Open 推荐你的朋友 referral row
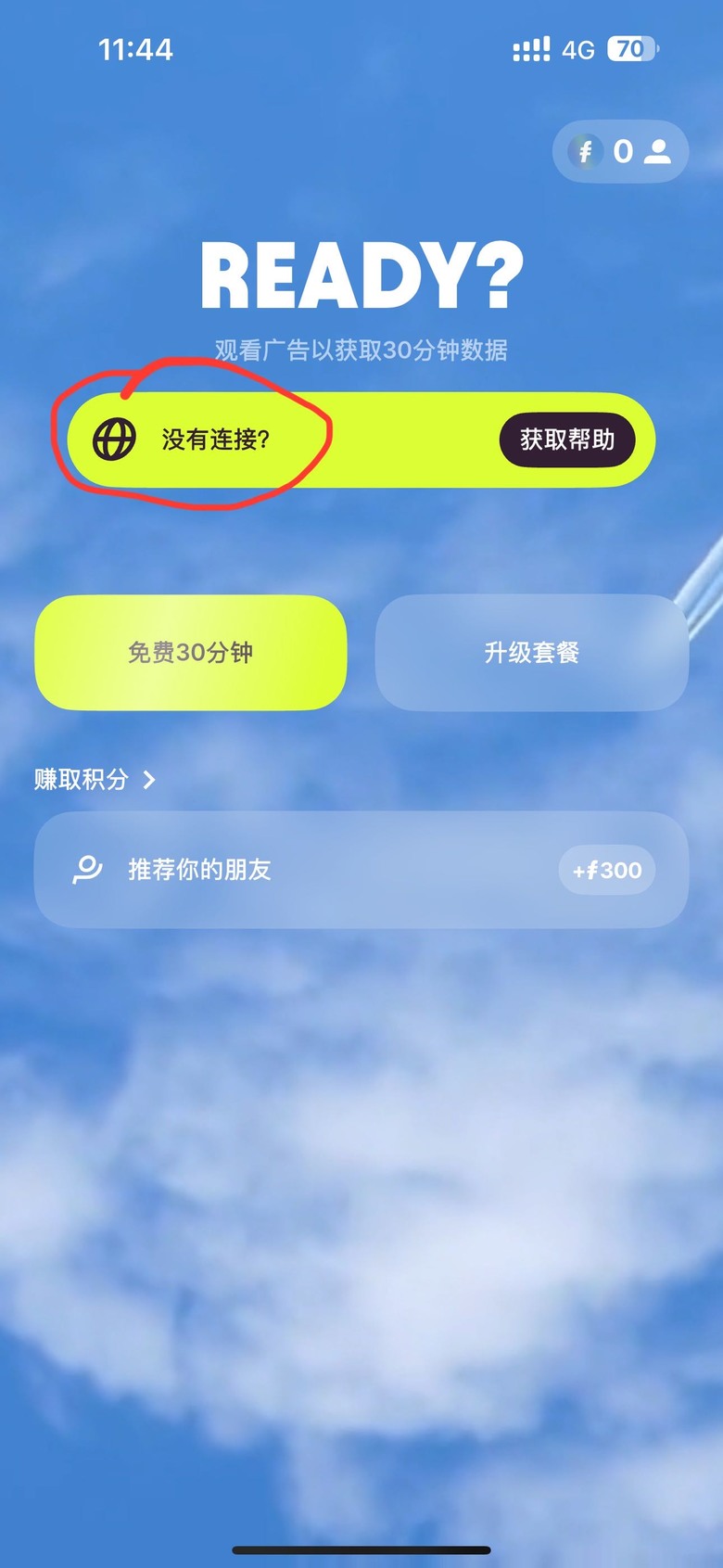Viewport: 723px width, 1568px height. pyautogui.click(x=361, y=870)
